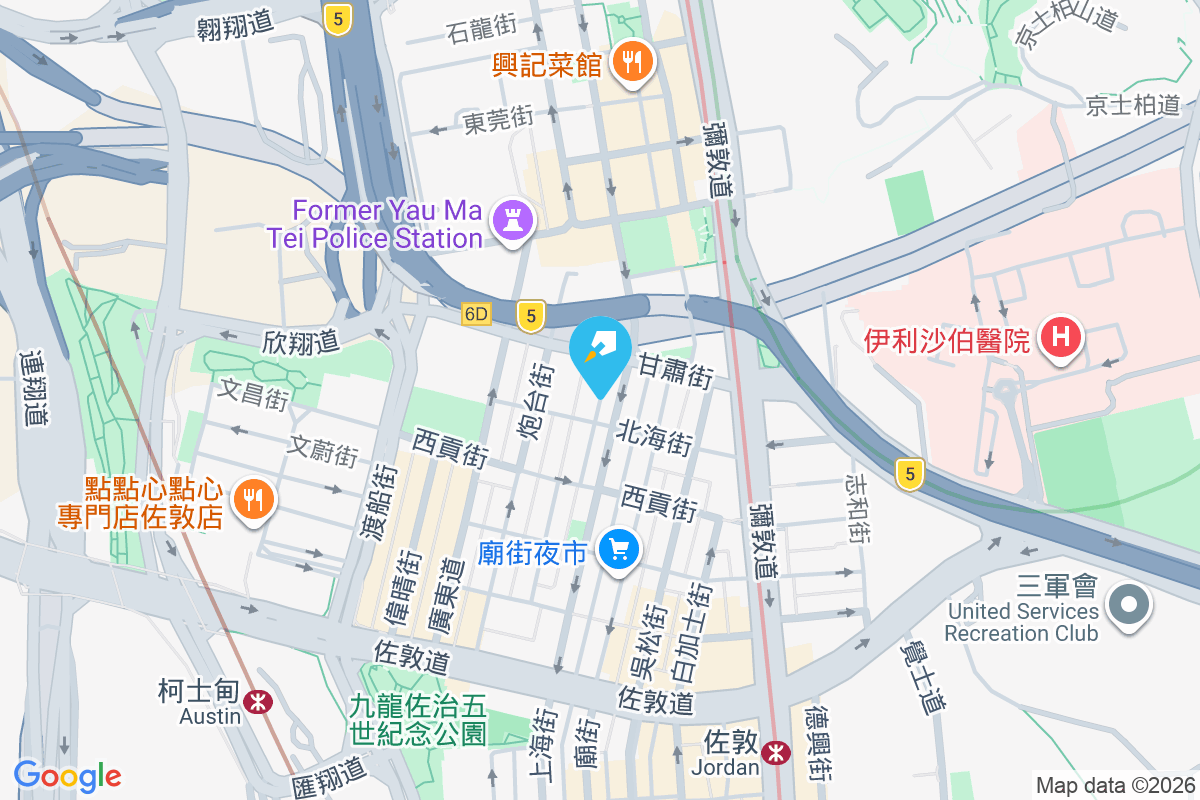Select the 廟街夜市 shopping marker

(618, 549)
